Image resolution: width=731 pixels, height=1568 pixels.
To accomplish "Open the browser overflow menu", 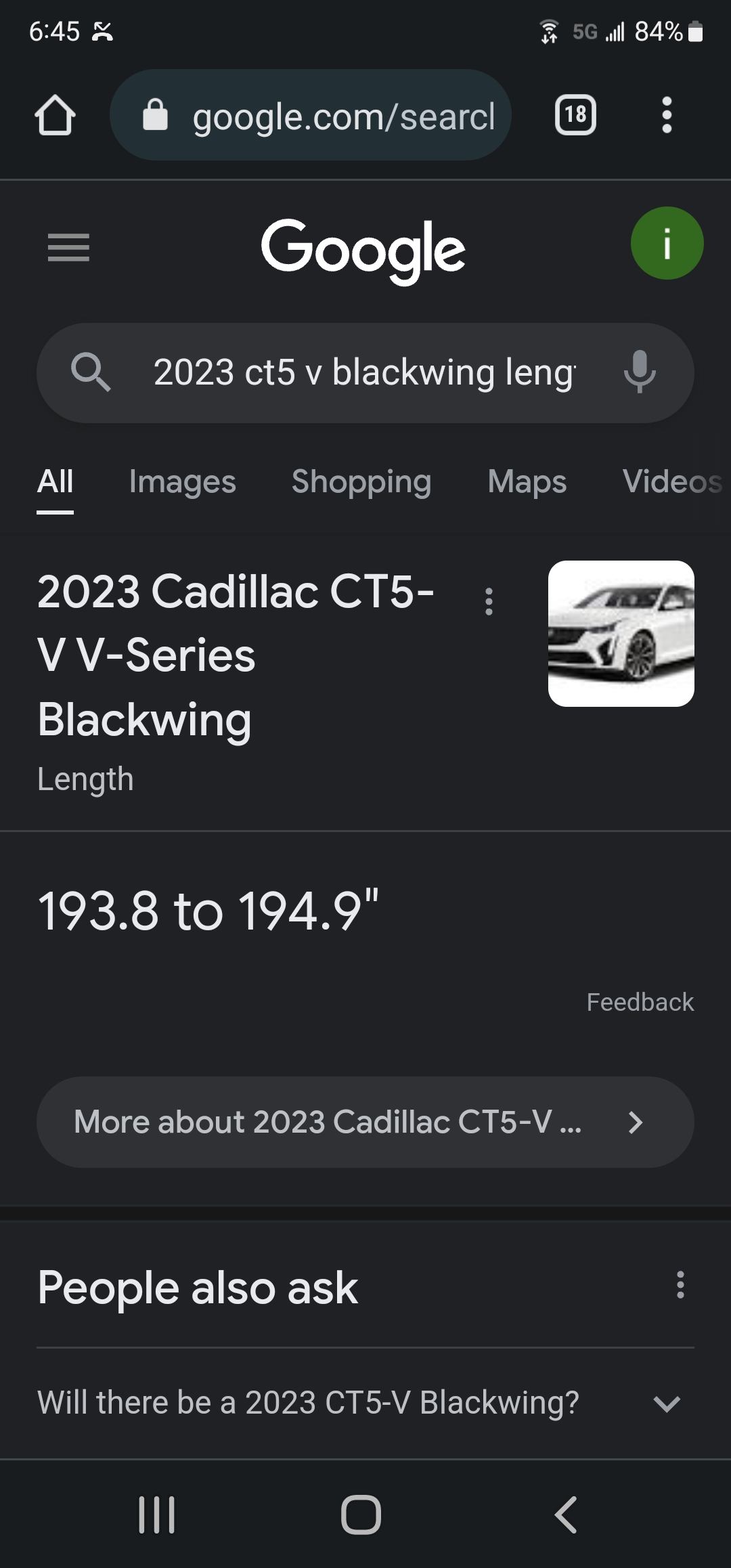I will tap(667, 116).
